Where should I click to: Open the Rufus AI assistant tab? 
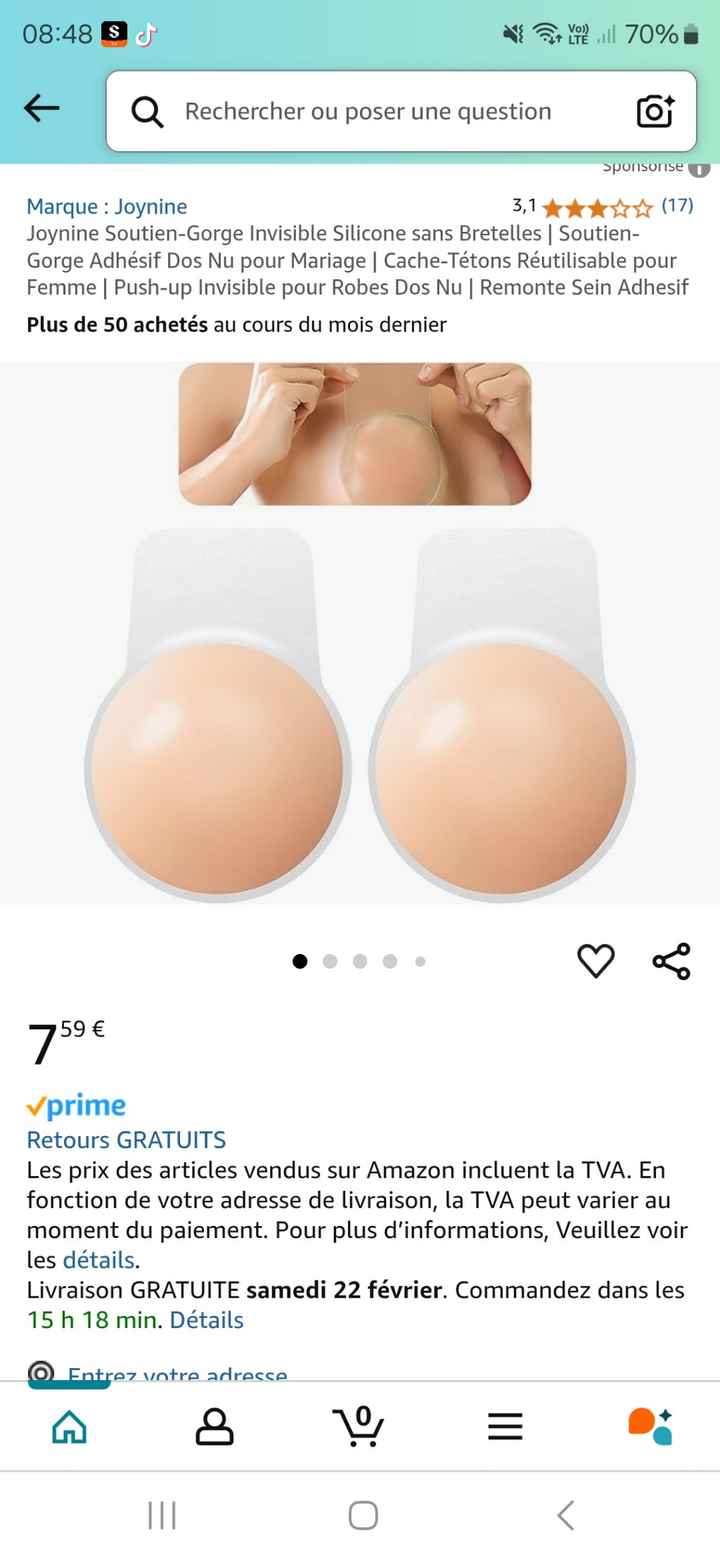point(650,1426)
